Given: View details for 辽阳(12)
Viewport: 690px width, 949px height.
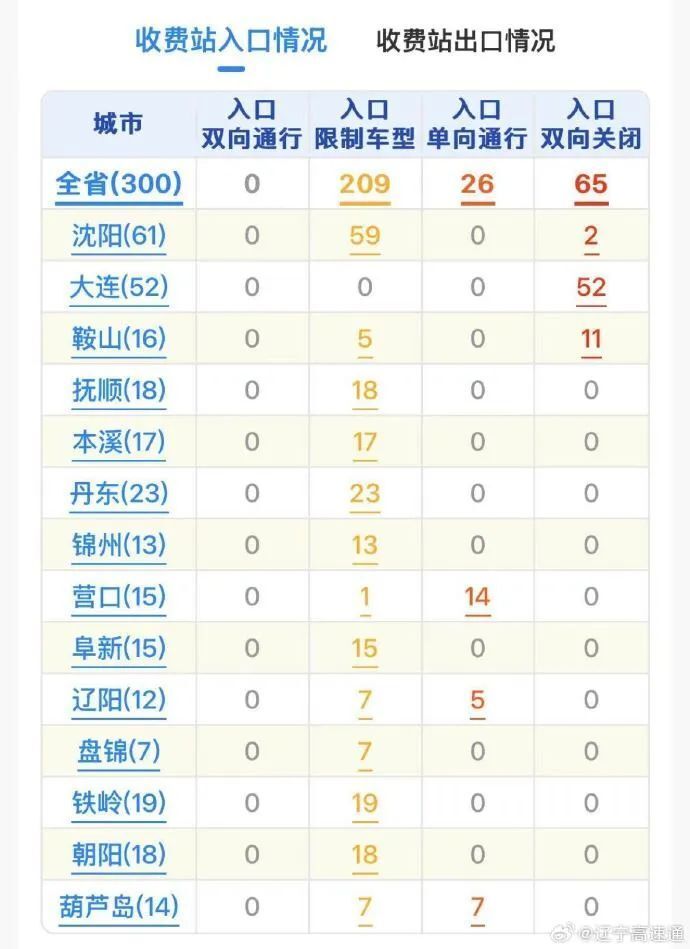Looking at the screenshot, I should tap(119, 700).
